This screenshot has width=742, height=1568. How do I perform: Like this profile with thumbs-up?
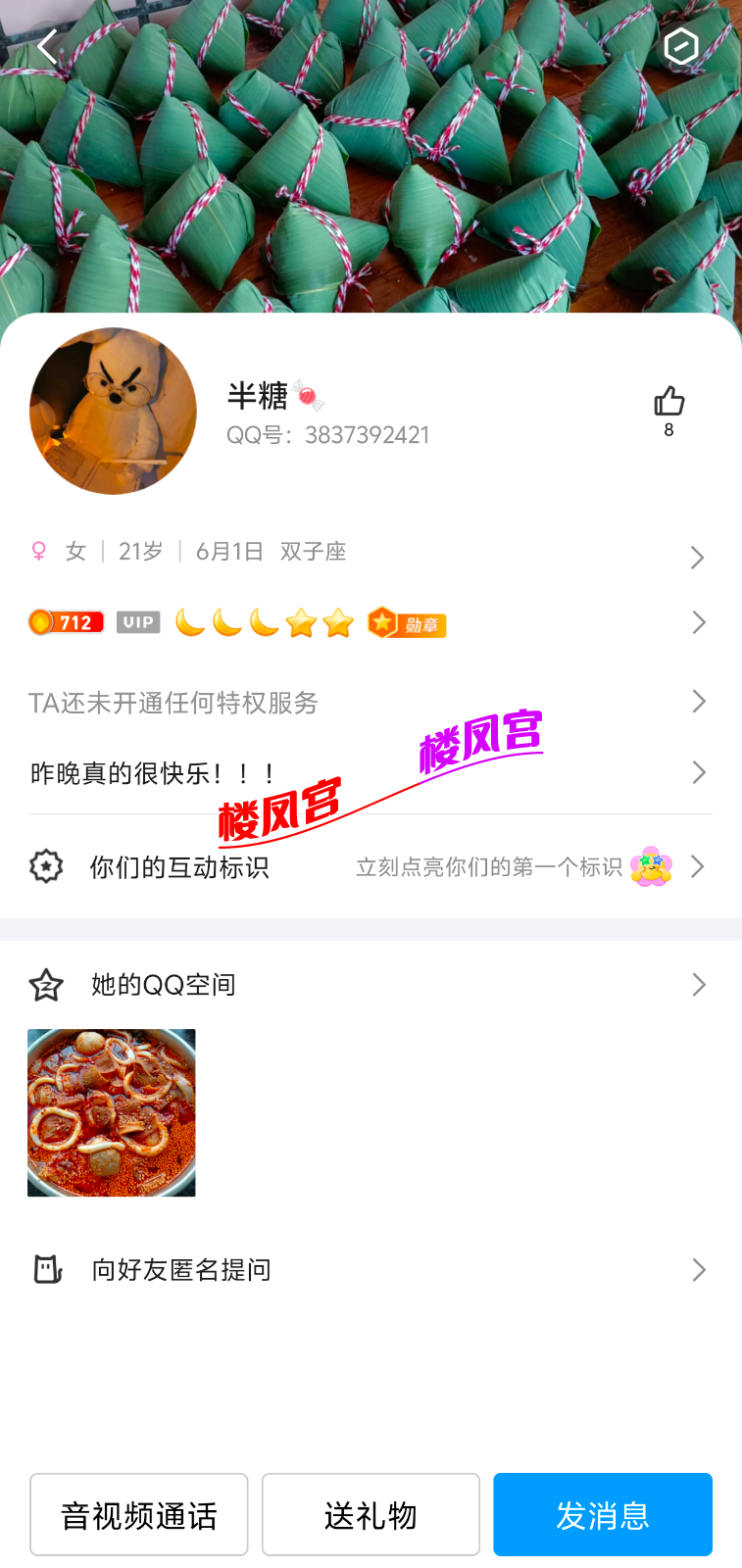click(668, 402)
